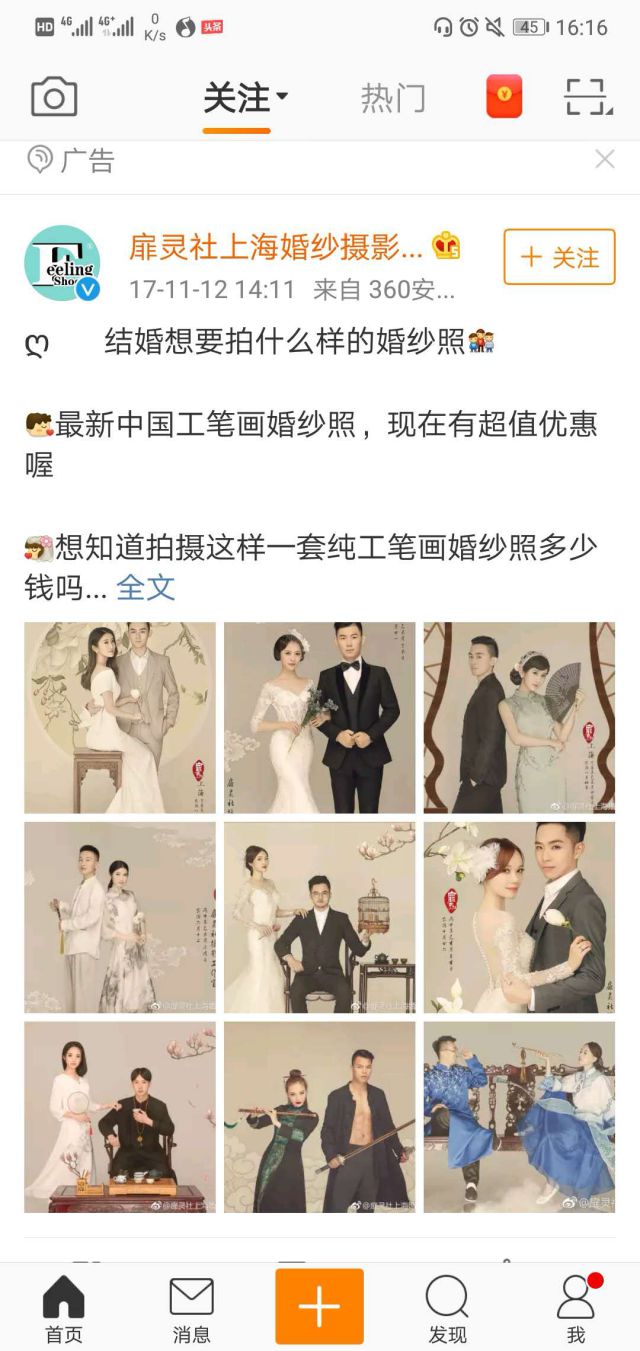
Task: Open the QR scan icon
Action: coord(587,97)
